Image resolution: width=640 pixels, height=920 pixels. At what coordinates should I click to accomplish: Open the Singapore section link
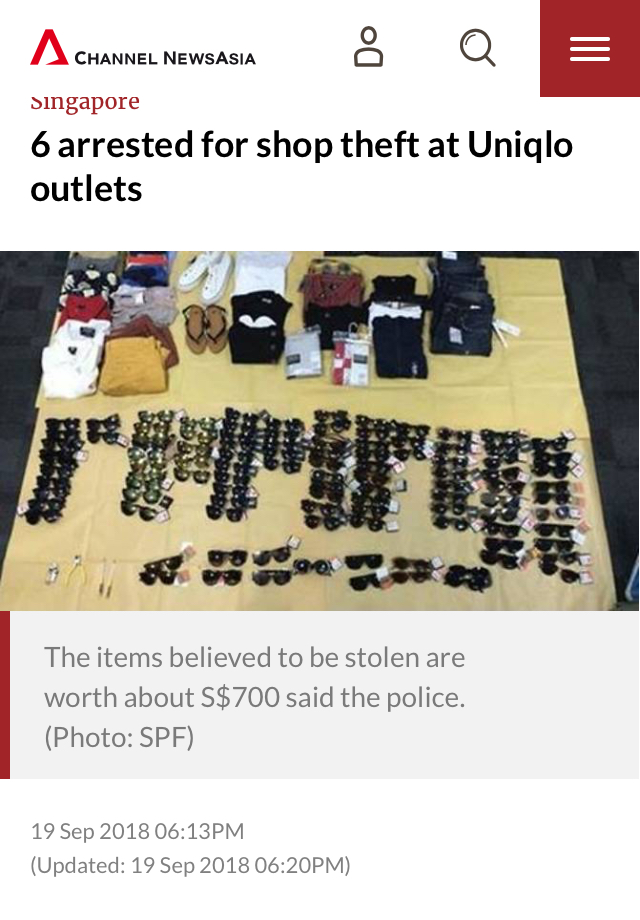[x=85, y=102]
